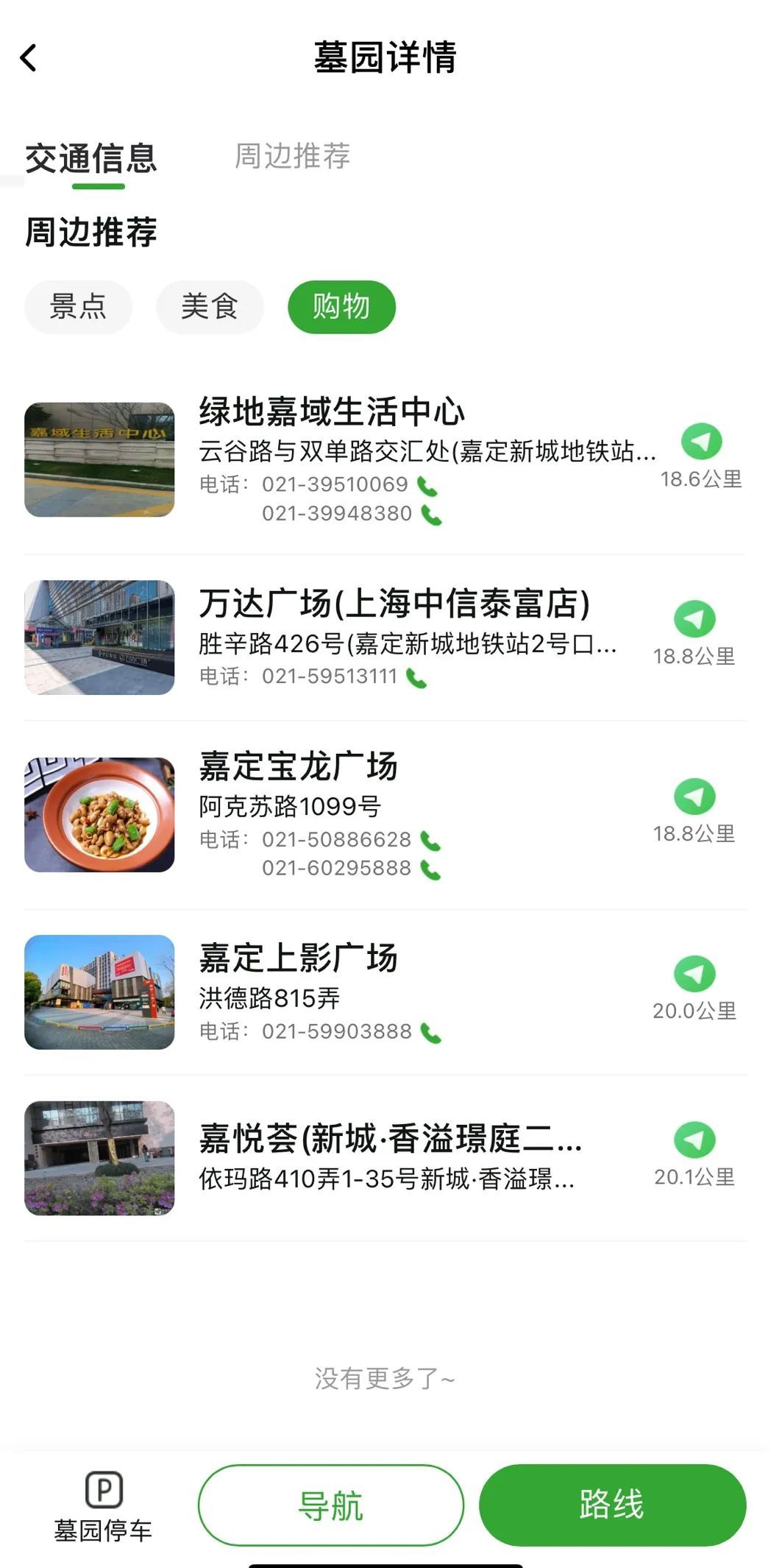Select the 交通信息 tab

(x=91, y=159)
